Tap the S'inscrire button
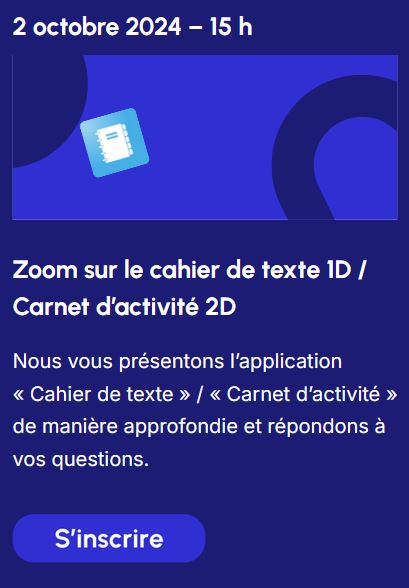The image size is (409, 588). 109,538
